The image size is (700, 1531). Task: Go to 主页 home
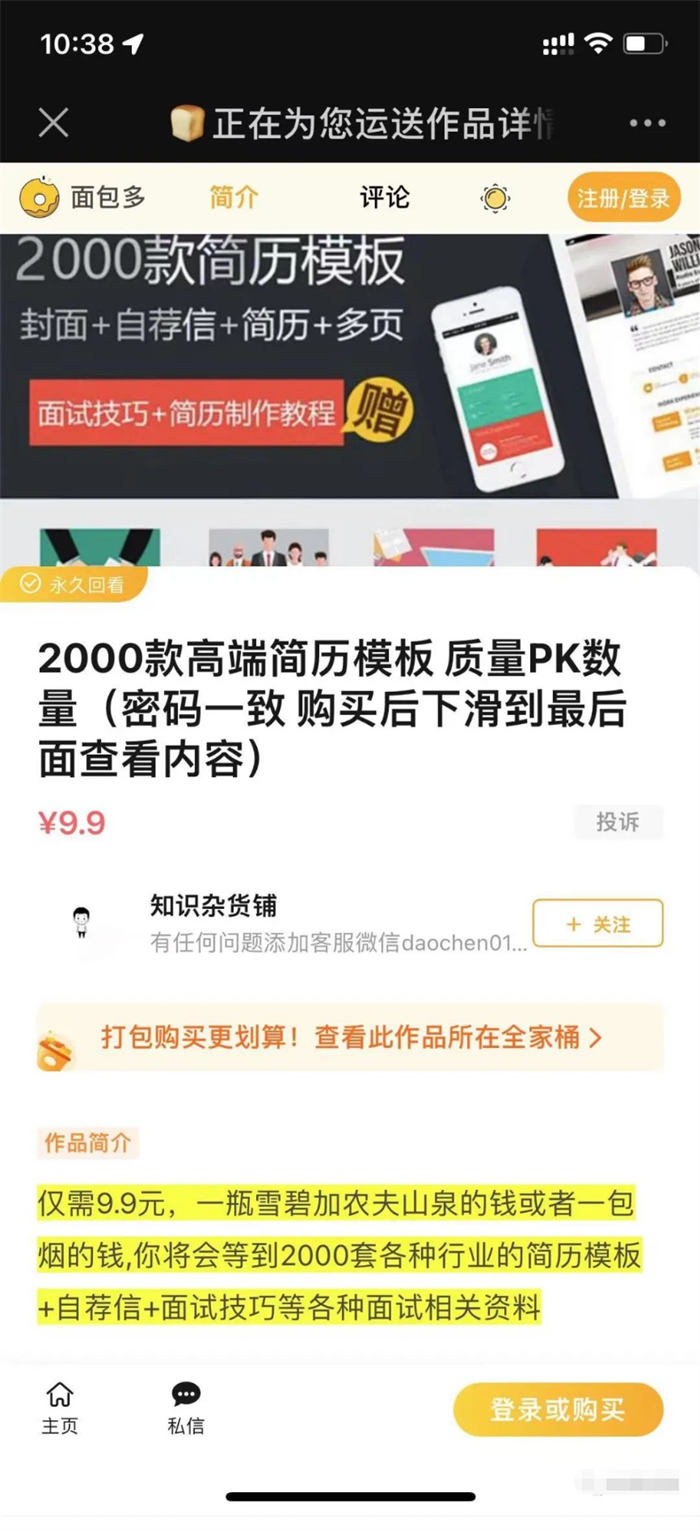(60, 1408)
